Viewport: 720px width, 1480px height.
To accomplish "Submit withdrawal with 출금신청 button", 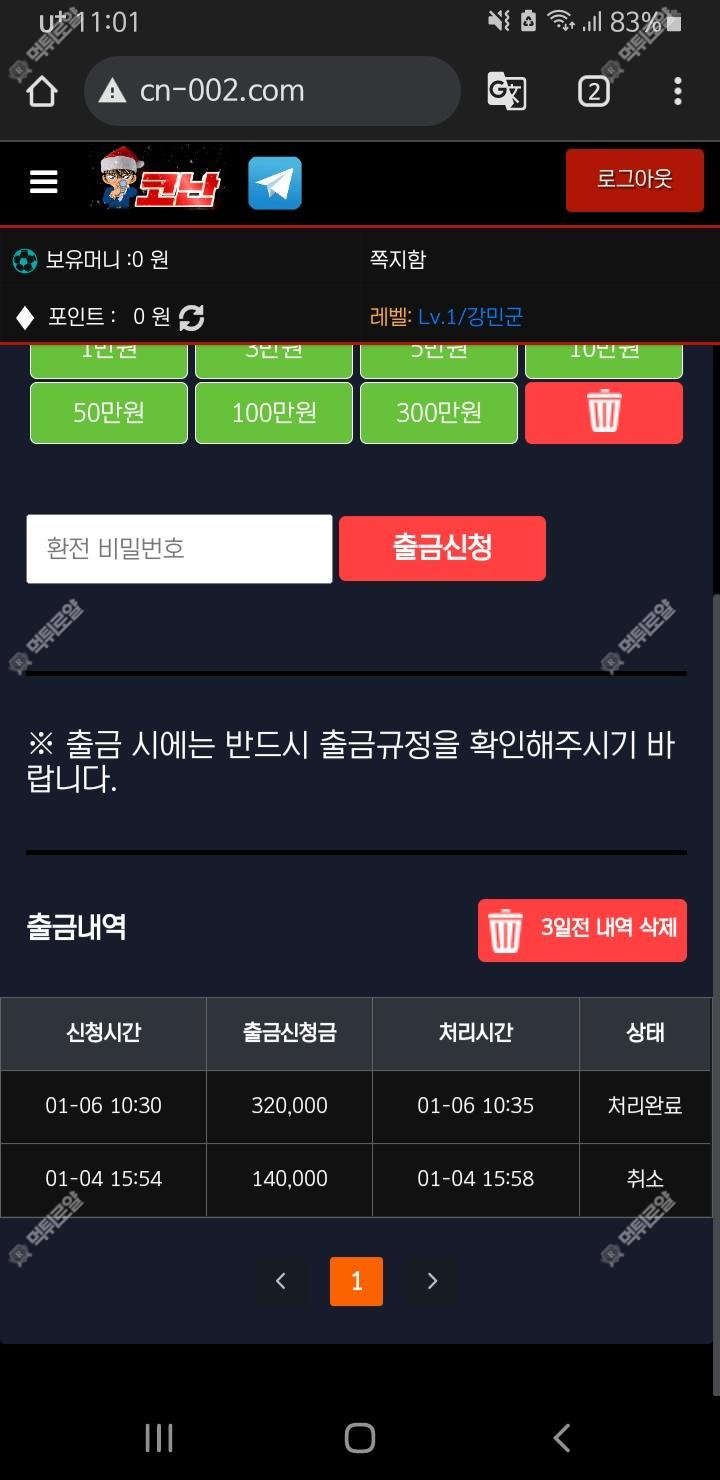I will point(442,548).
